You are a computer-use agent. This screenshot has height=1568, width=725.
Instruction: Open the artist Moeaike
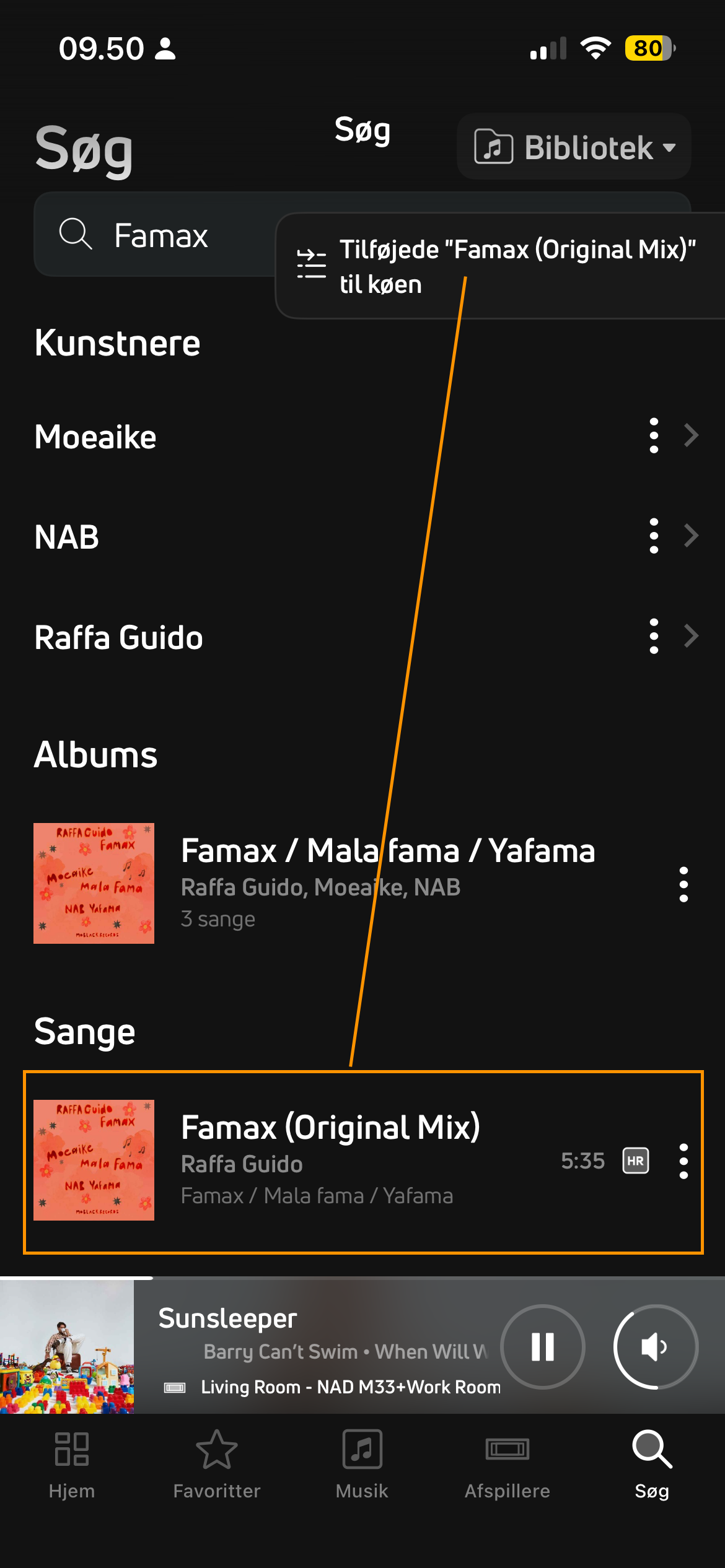(x=96, y=437)
